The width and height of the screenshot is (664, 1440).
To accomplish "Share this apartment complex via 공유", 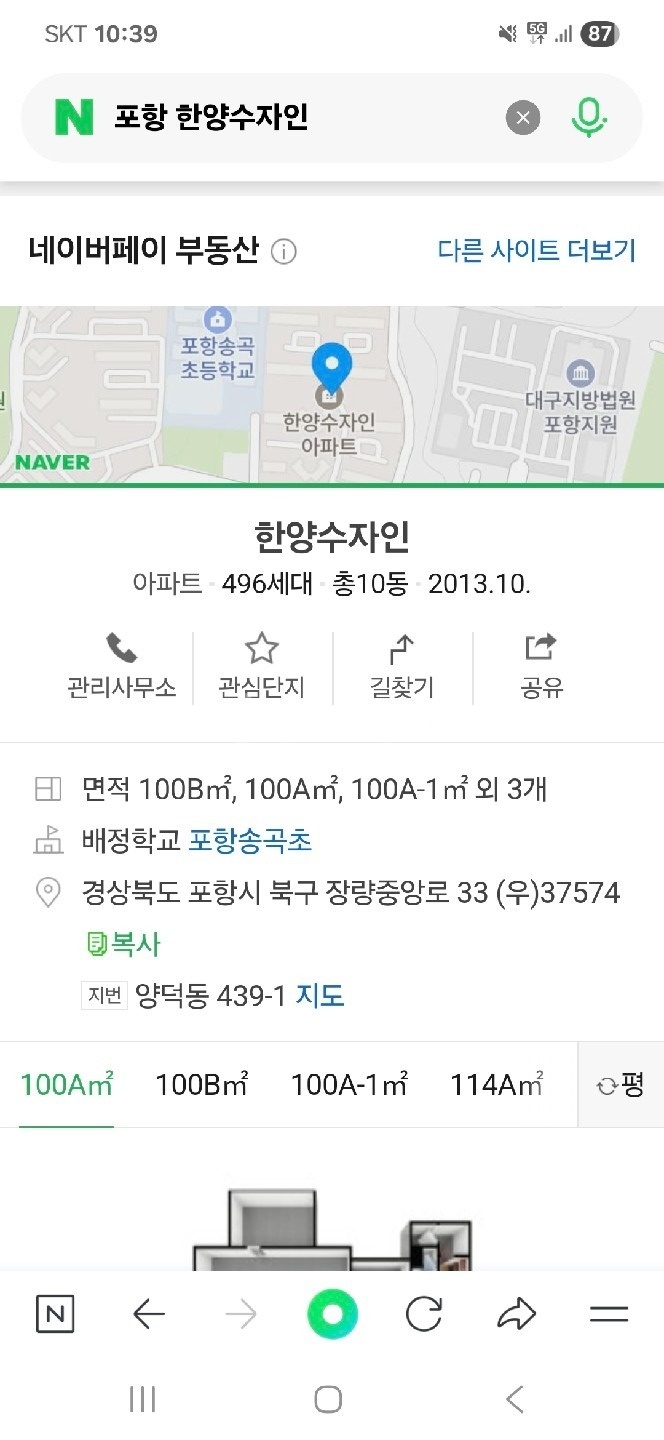I will [x=541, y=666].
